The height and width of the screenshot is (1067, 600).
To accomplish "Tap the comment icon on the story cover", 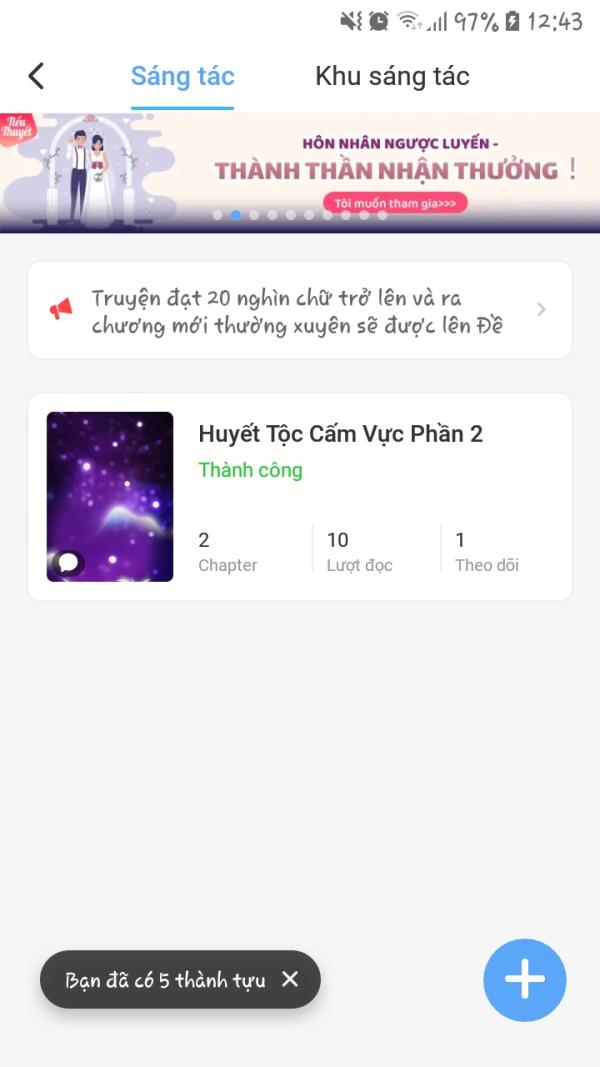I will pyautogui.click(x=68, y=563).
